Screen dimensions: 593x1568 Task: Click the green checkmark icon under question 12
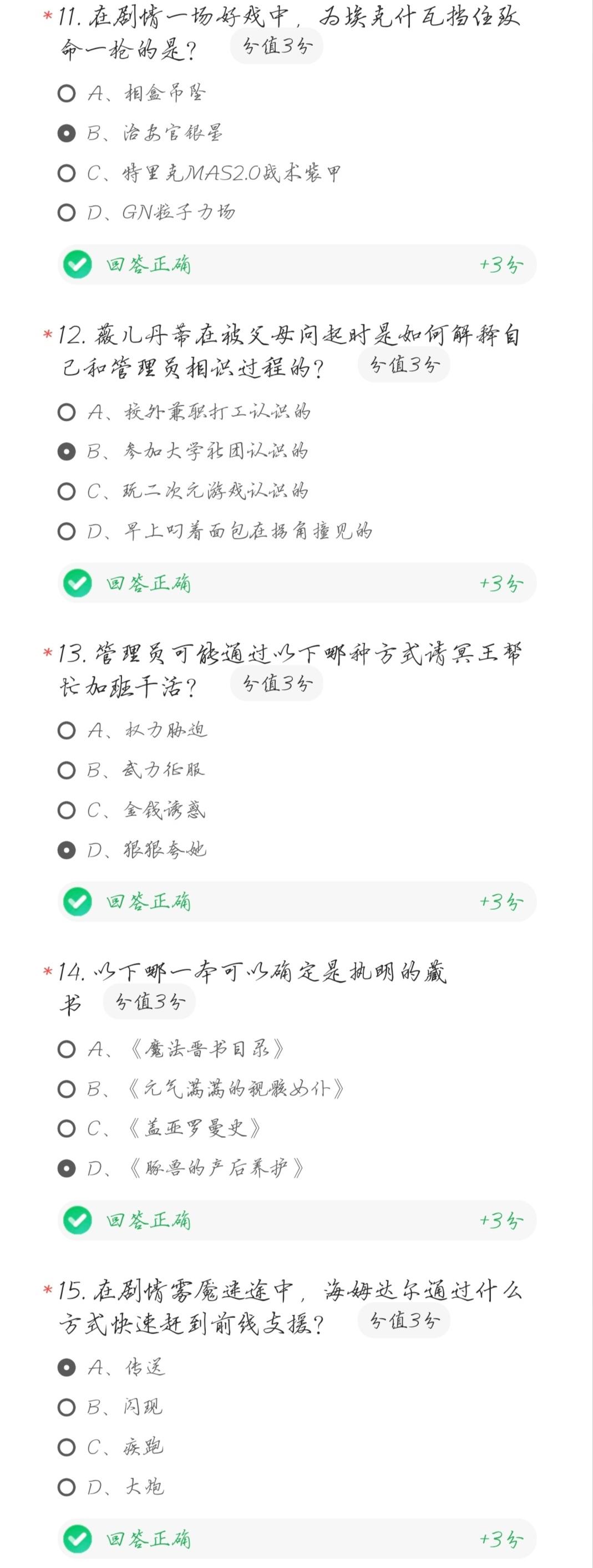[77, 584]
